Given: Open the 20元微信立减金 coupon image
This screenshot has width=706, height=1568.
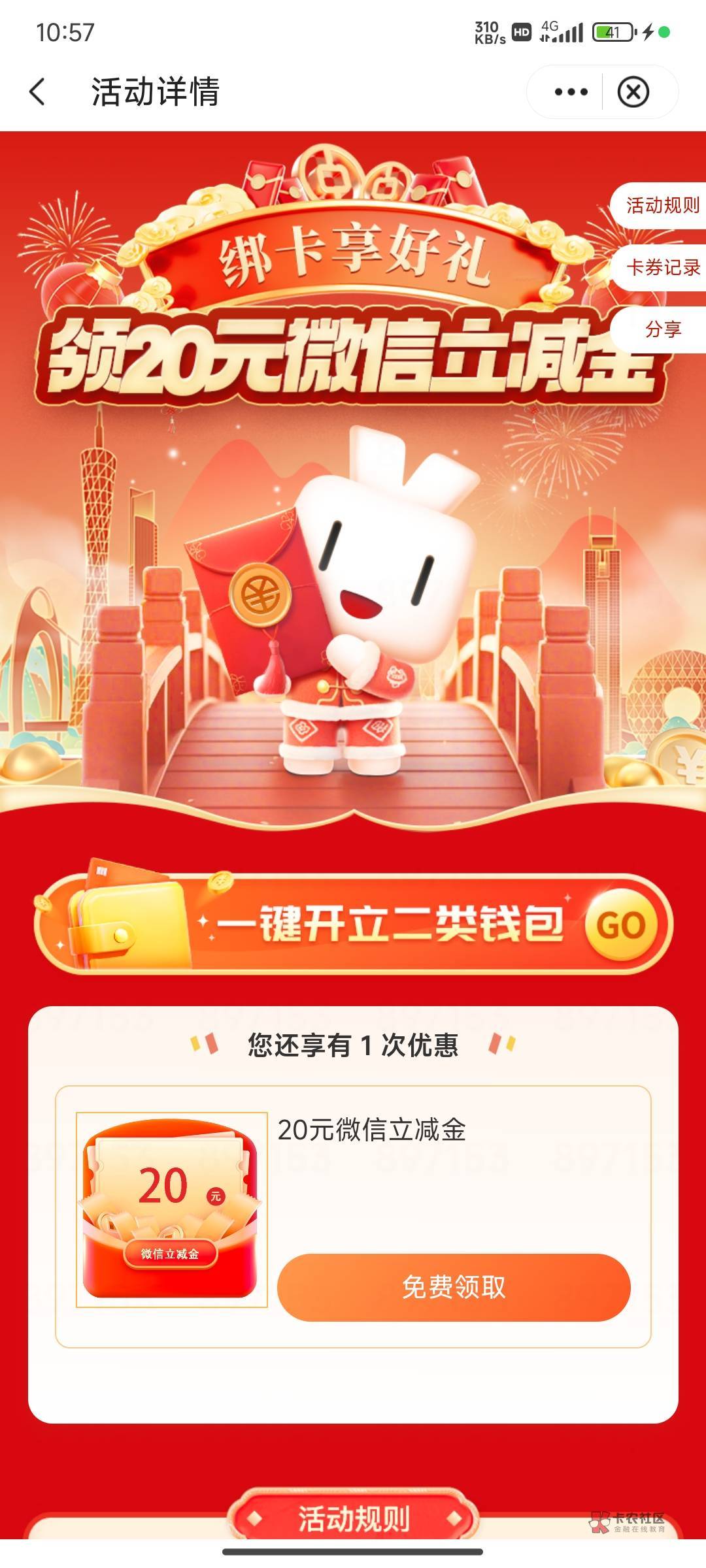Looking at the screenshot, I should pos(172,1209).
